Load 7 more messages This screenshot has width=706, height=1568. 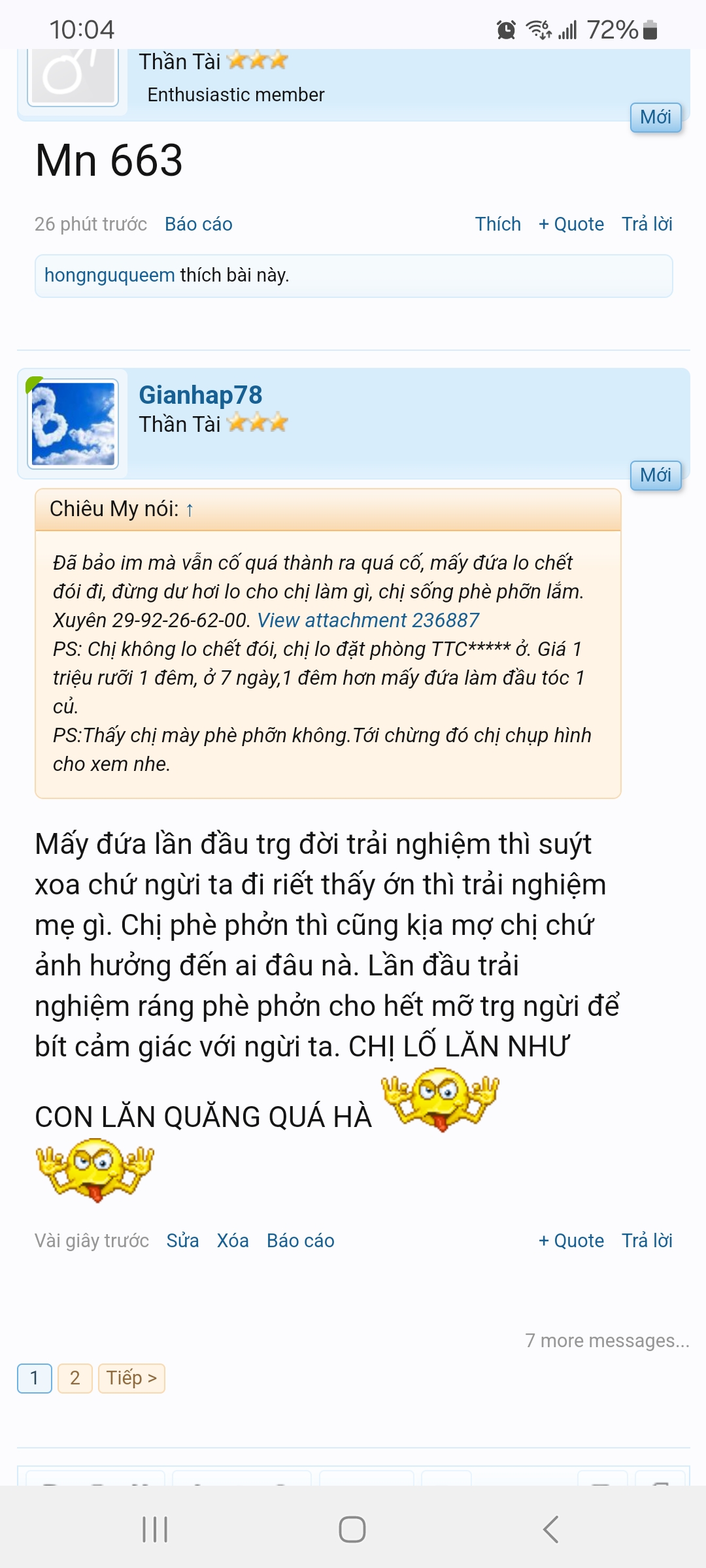[607, 1340]
